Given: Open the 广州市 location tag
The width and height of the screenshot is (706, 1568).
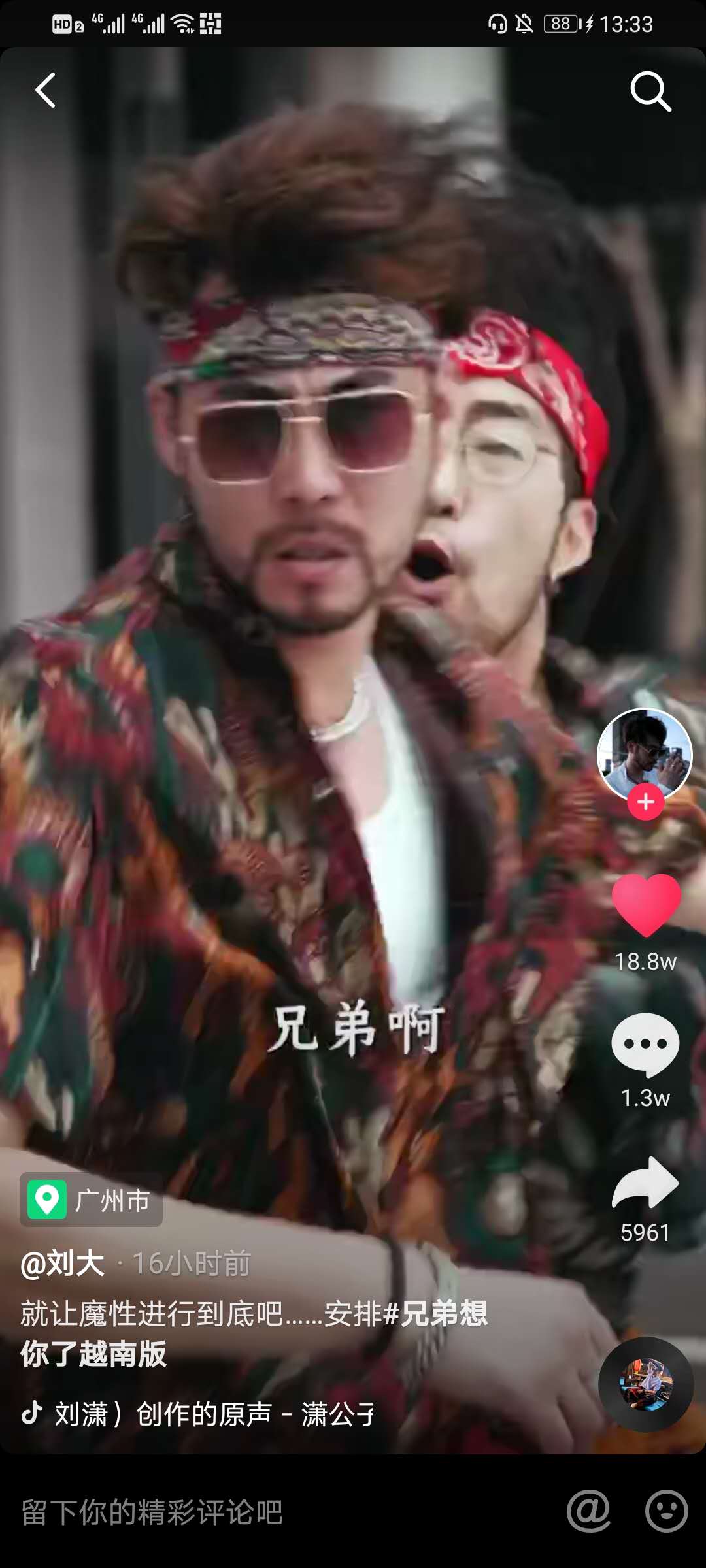Looking at the screenshot, I should pyautogui.click(x=92, y=1200).
